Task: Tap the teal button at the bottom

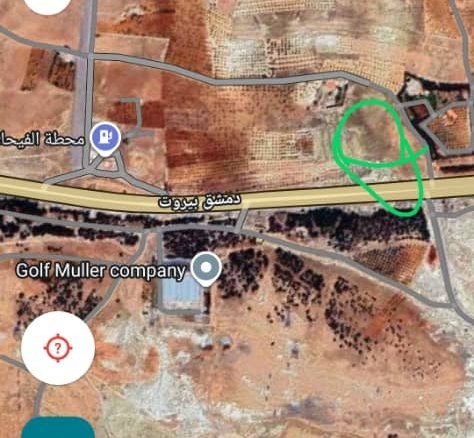Action: (58, 427)
